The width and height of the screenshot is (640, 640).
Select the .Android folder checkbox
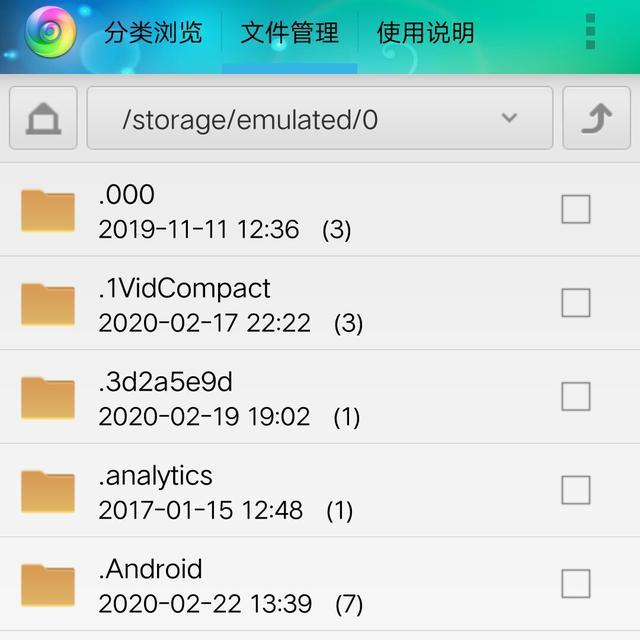pyautogui.click(x=575, y=584)
